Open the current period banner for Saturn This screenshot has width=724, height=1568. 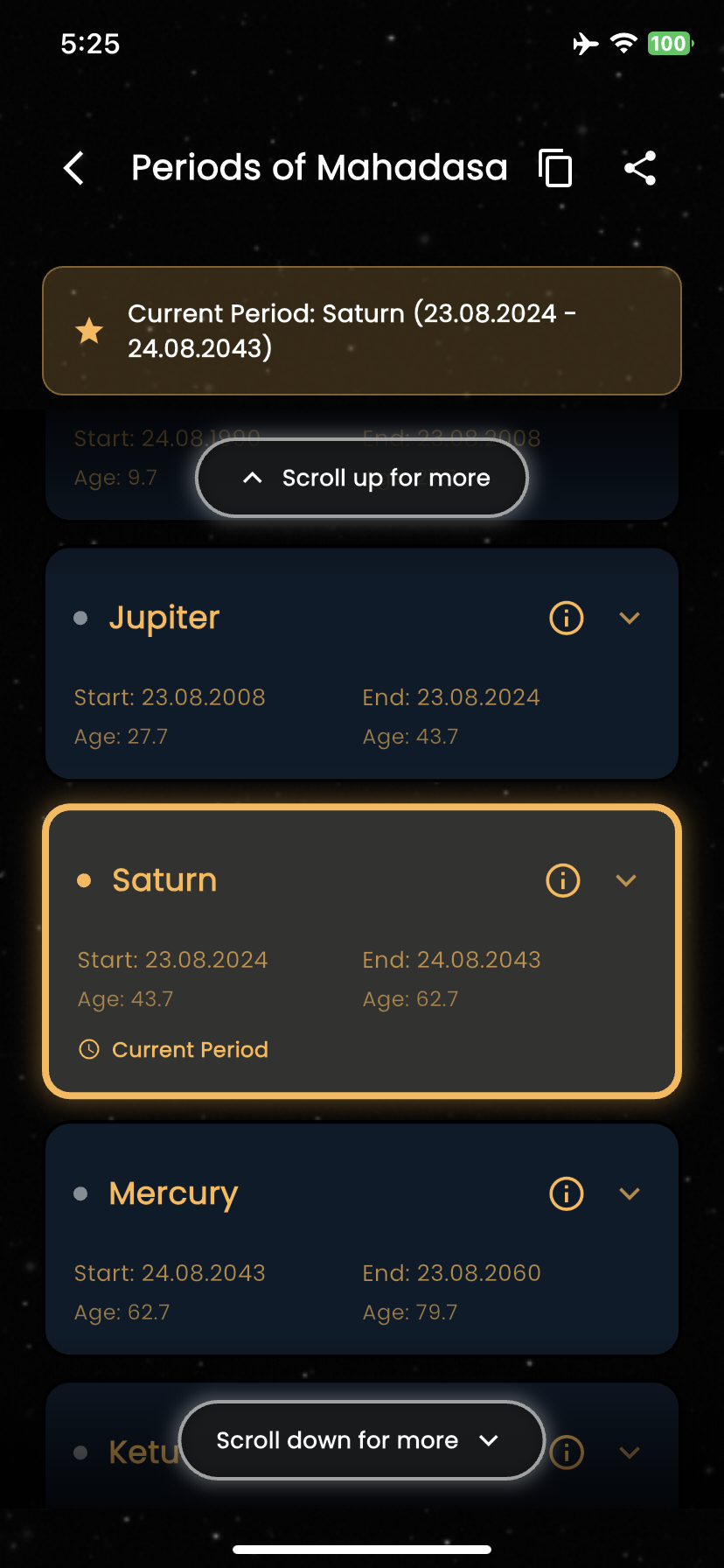click(362, 331)
